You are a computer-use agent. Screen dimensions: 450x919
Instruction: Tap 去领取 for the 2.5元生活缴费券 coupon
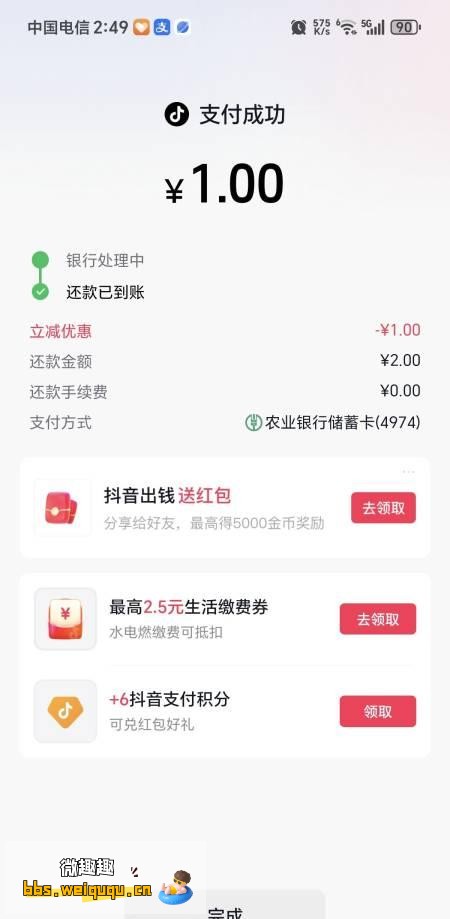click(x=378, y=619)
